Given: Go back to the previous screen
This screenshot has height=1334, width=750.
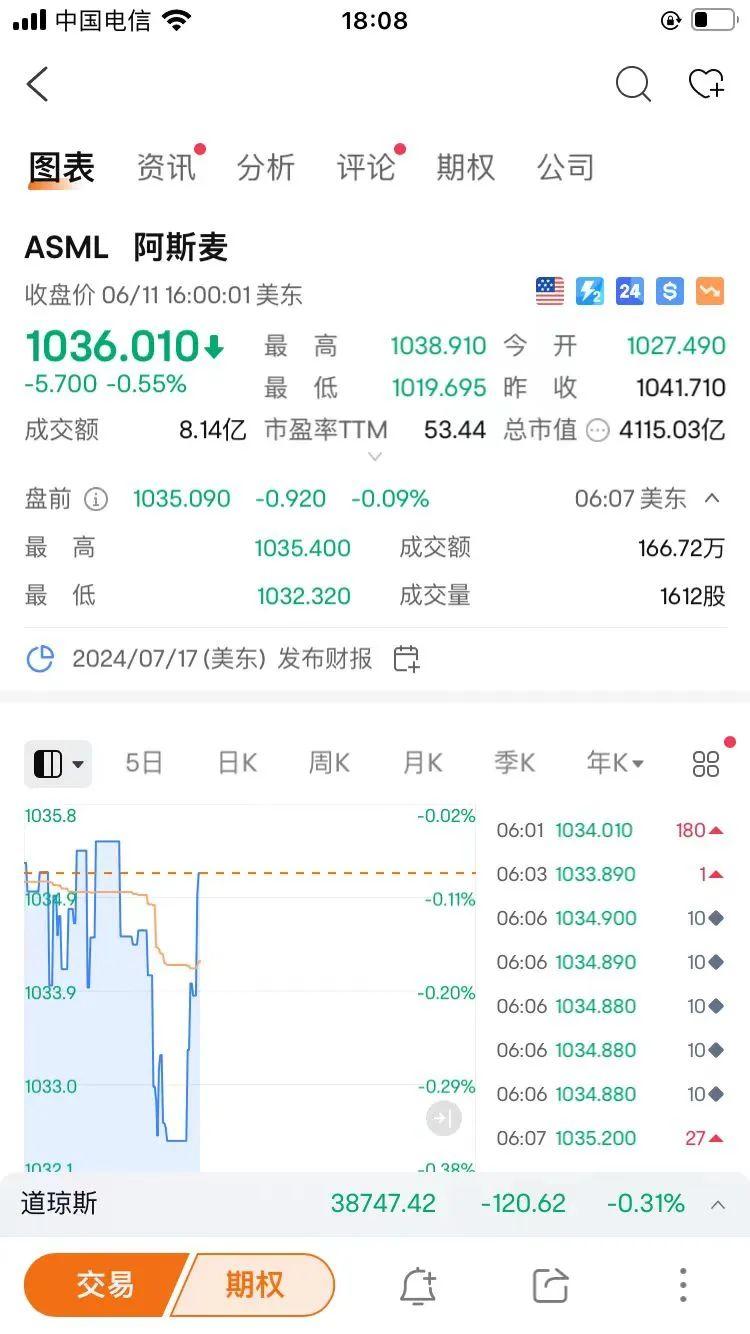Looking at the screenshot, I should coord(38,85).
